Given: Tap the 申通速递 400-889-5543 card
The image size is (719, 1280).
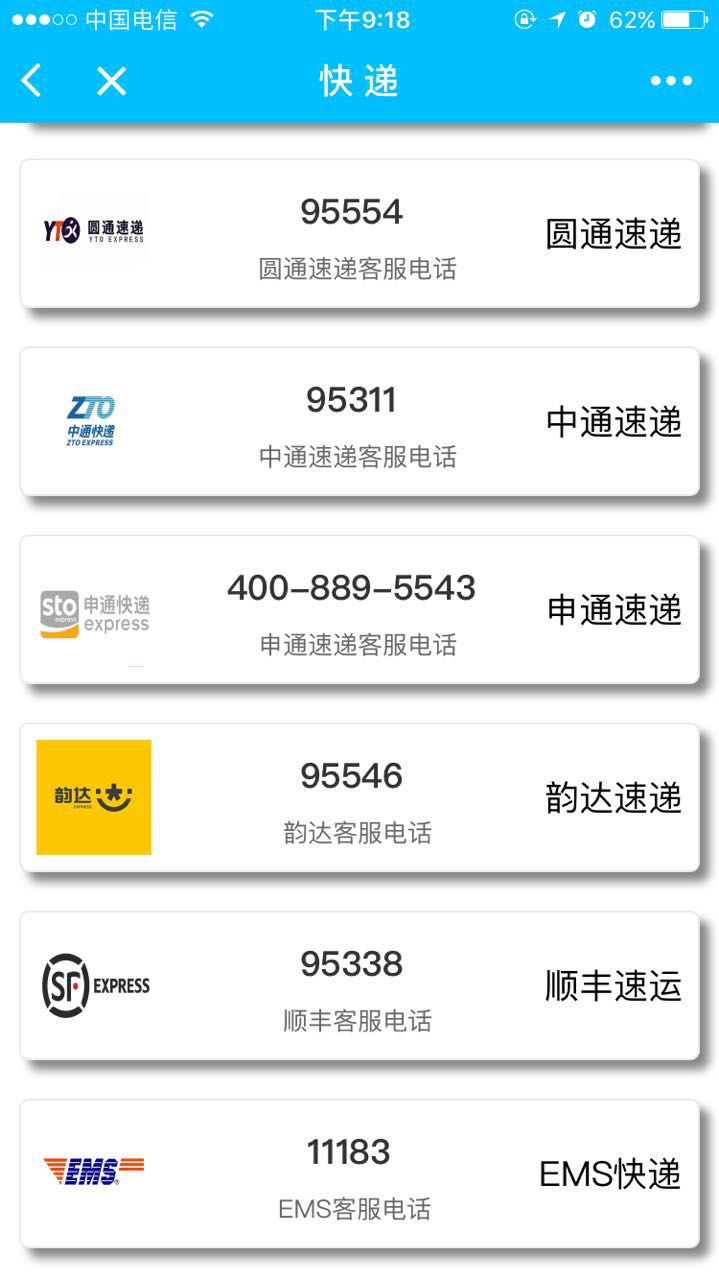Looking at the screenshot, I should 359,610.
